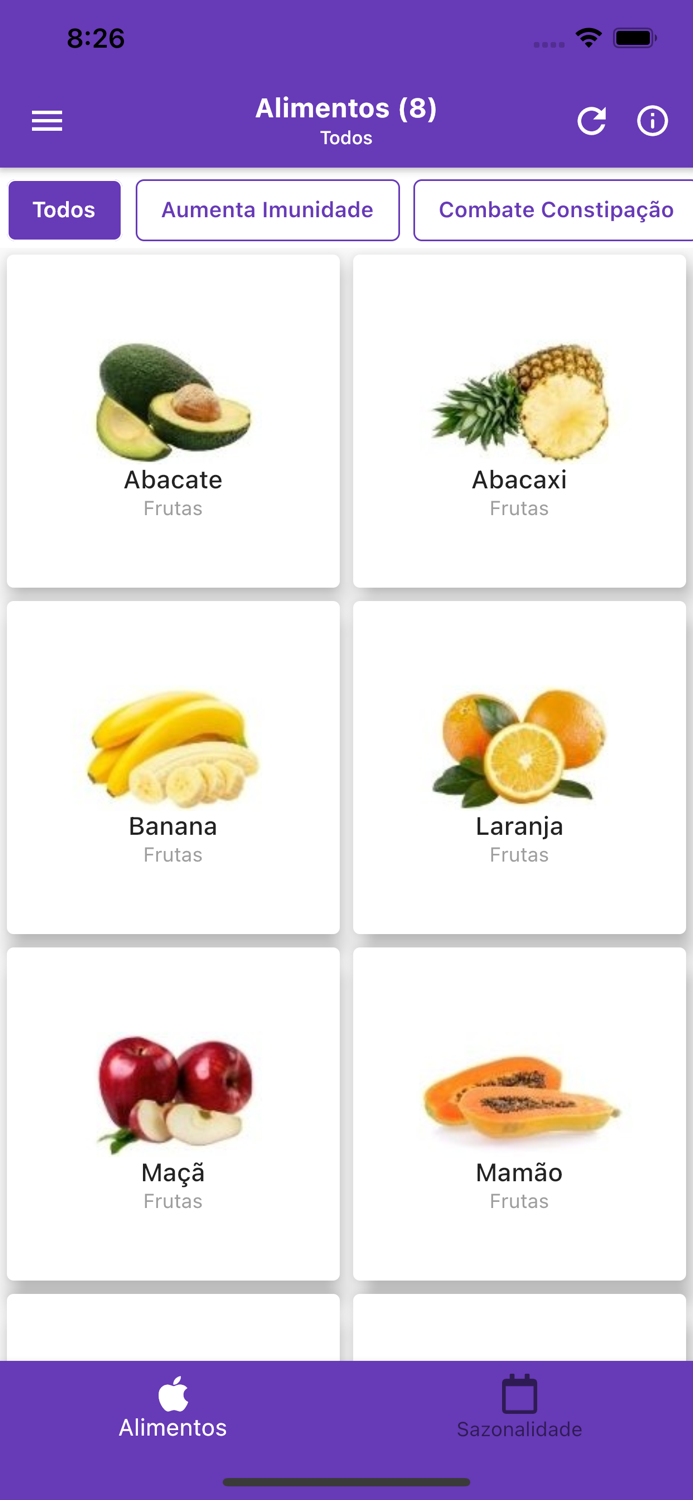693x1500 pixels.
Task: Open the hamburger drawer menu
Action: [47, 121]
